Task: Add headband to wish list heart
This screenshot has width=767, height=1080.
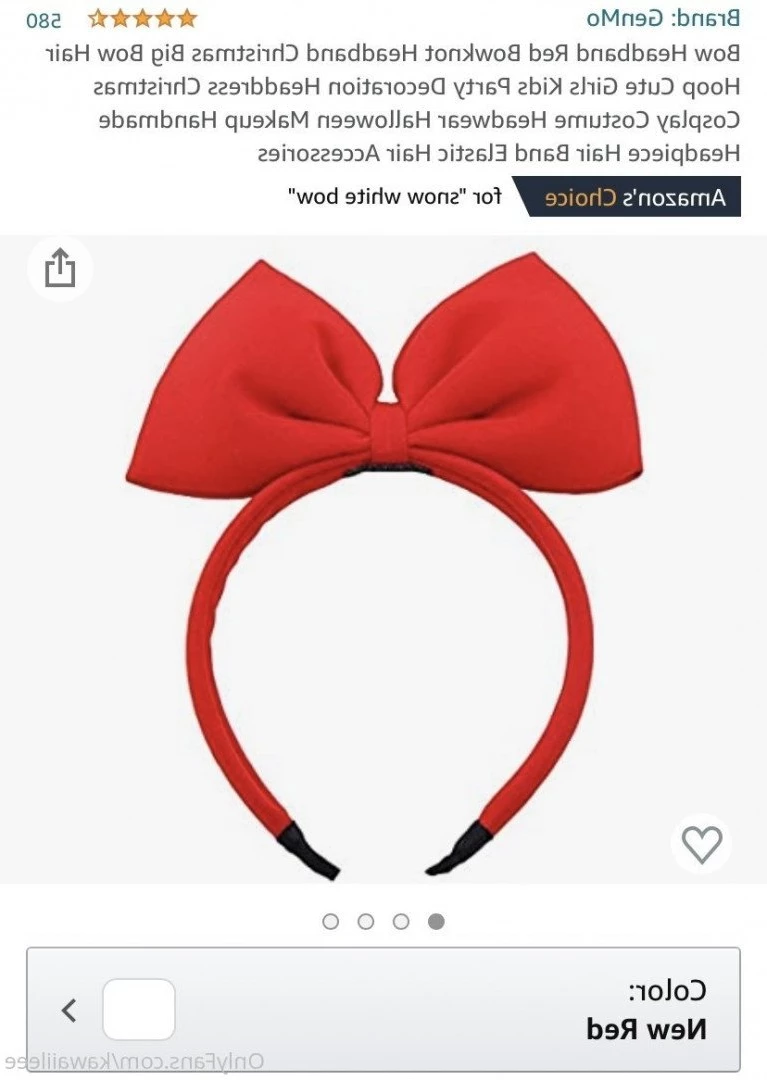Action: (x=701, y=844)
